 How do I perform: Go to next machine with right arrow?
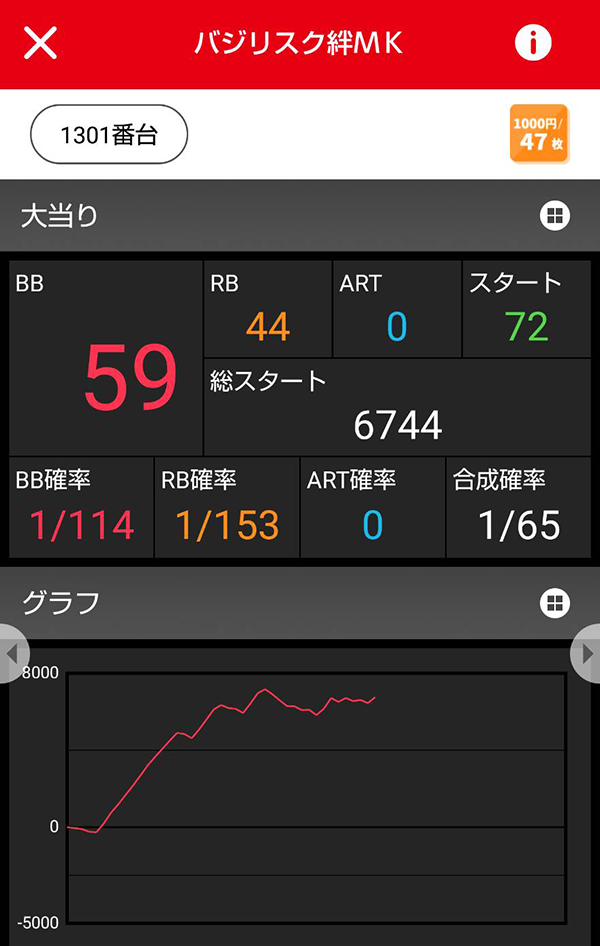coord(587,655)
